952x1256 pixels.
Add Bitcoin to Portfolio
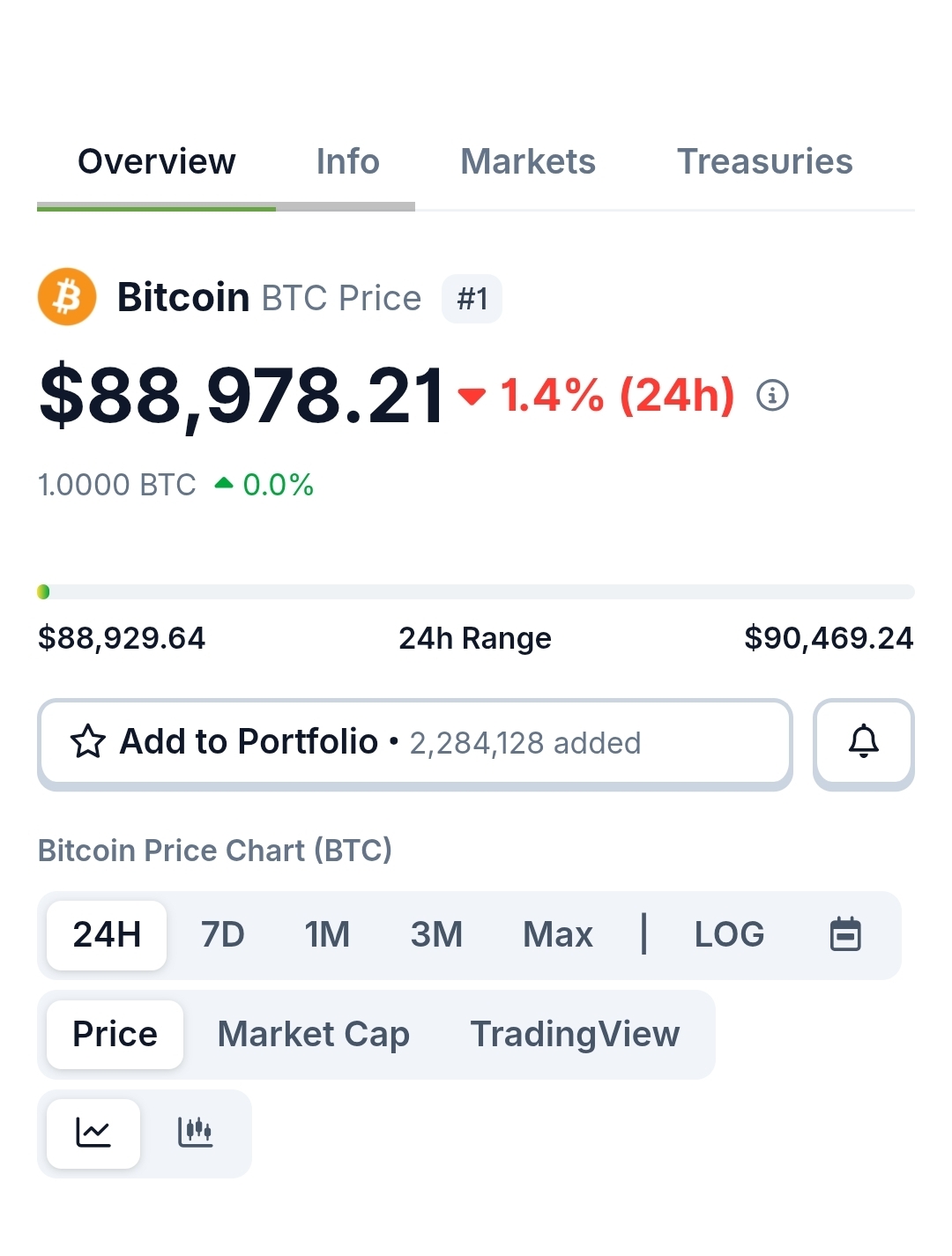414,742
